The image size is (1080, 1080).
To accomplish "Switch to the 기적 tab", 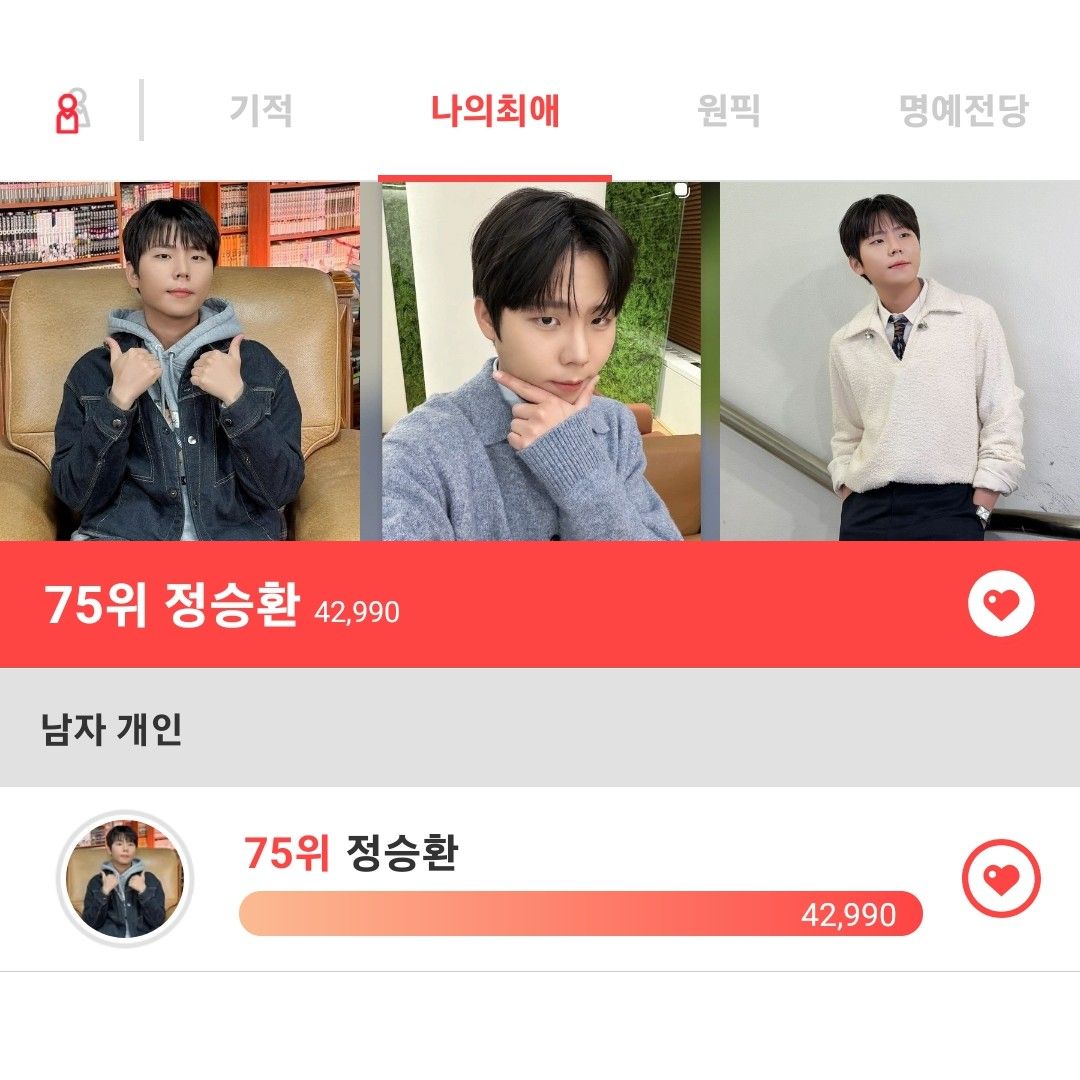I will click(x=261, y=110).
